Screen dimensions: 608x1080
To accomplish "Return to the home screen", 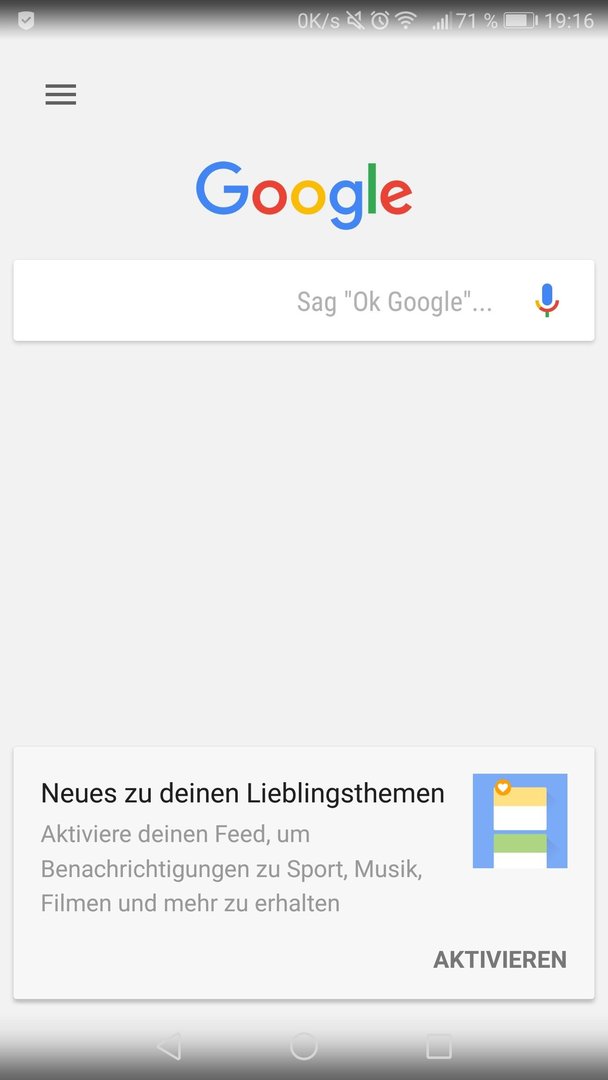I will pos(304,1047).
